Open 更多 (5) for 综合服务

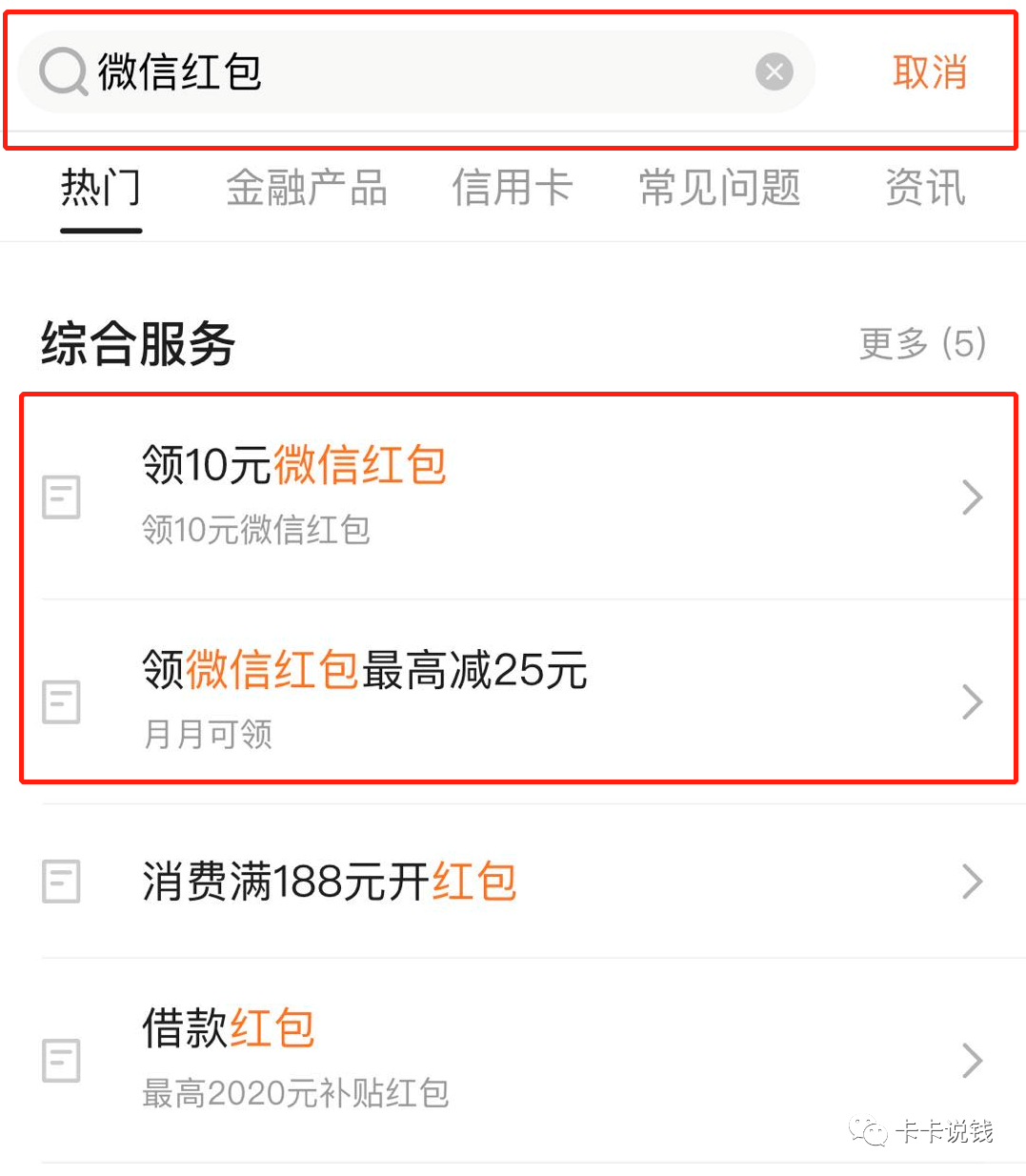coord(920,345)
